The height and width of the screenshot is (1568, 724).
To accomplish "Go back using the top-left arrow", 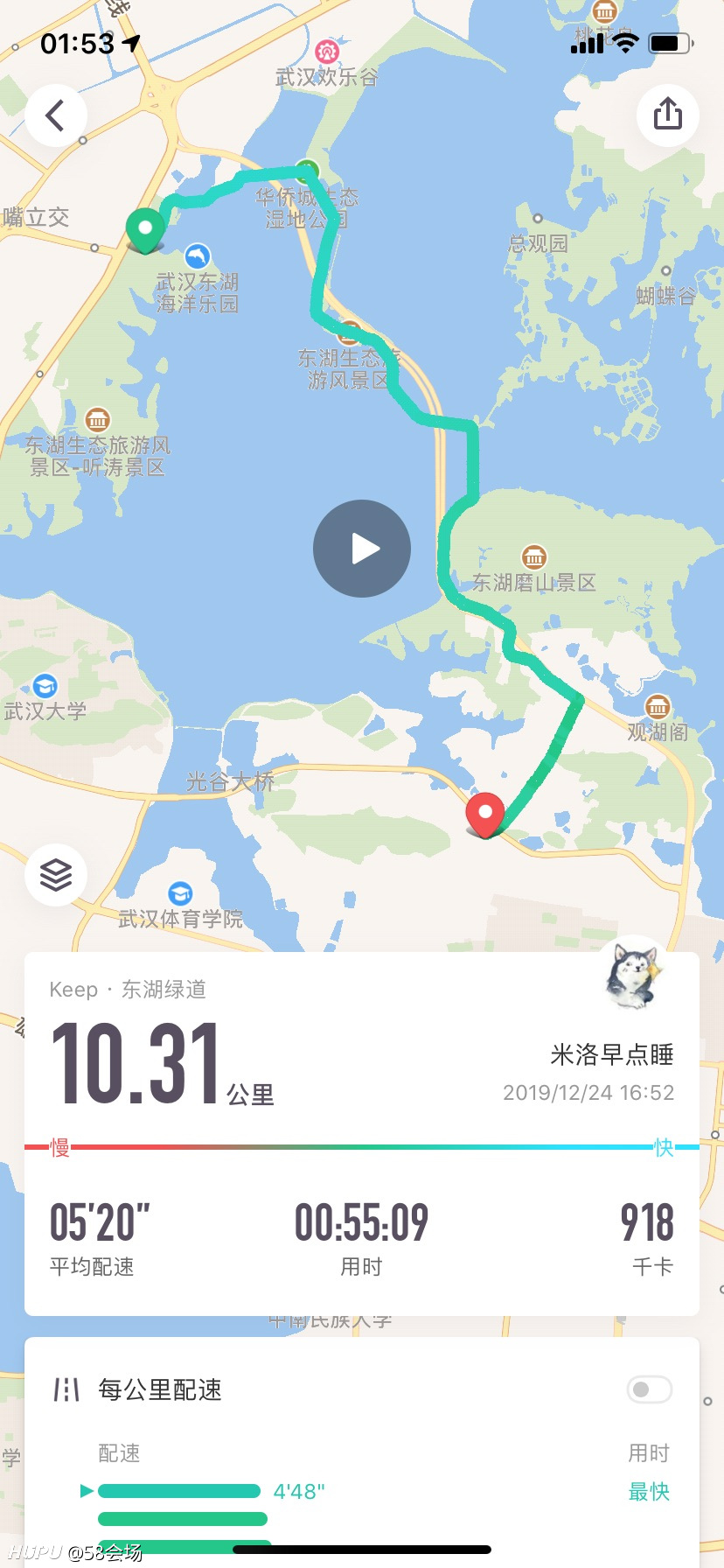I will (56, 115).
